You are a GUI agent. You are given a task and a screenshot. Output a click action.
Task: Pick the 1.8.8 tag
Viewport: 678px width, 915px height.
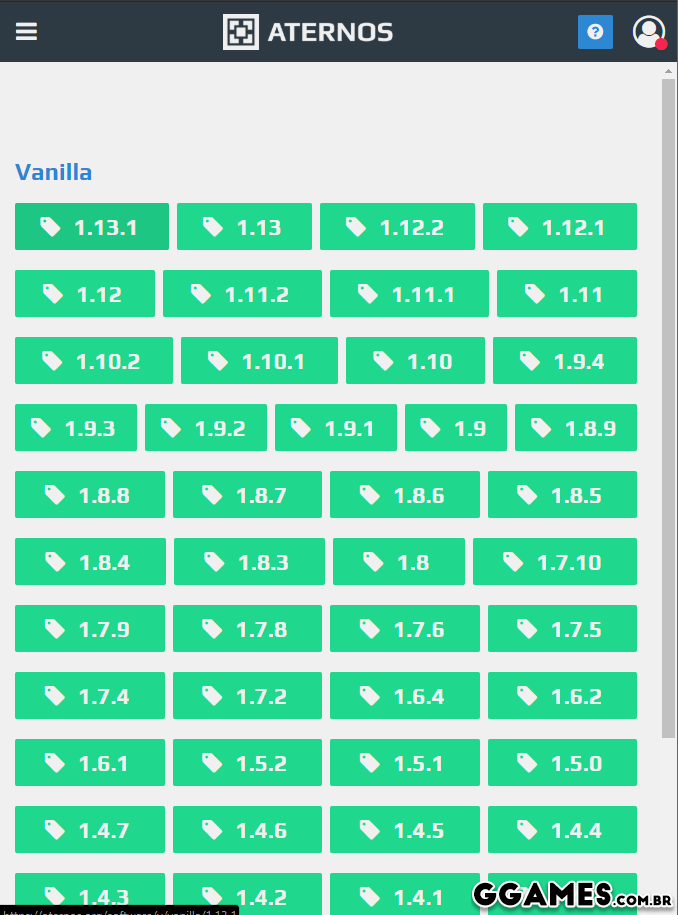[x=90, y=495]
